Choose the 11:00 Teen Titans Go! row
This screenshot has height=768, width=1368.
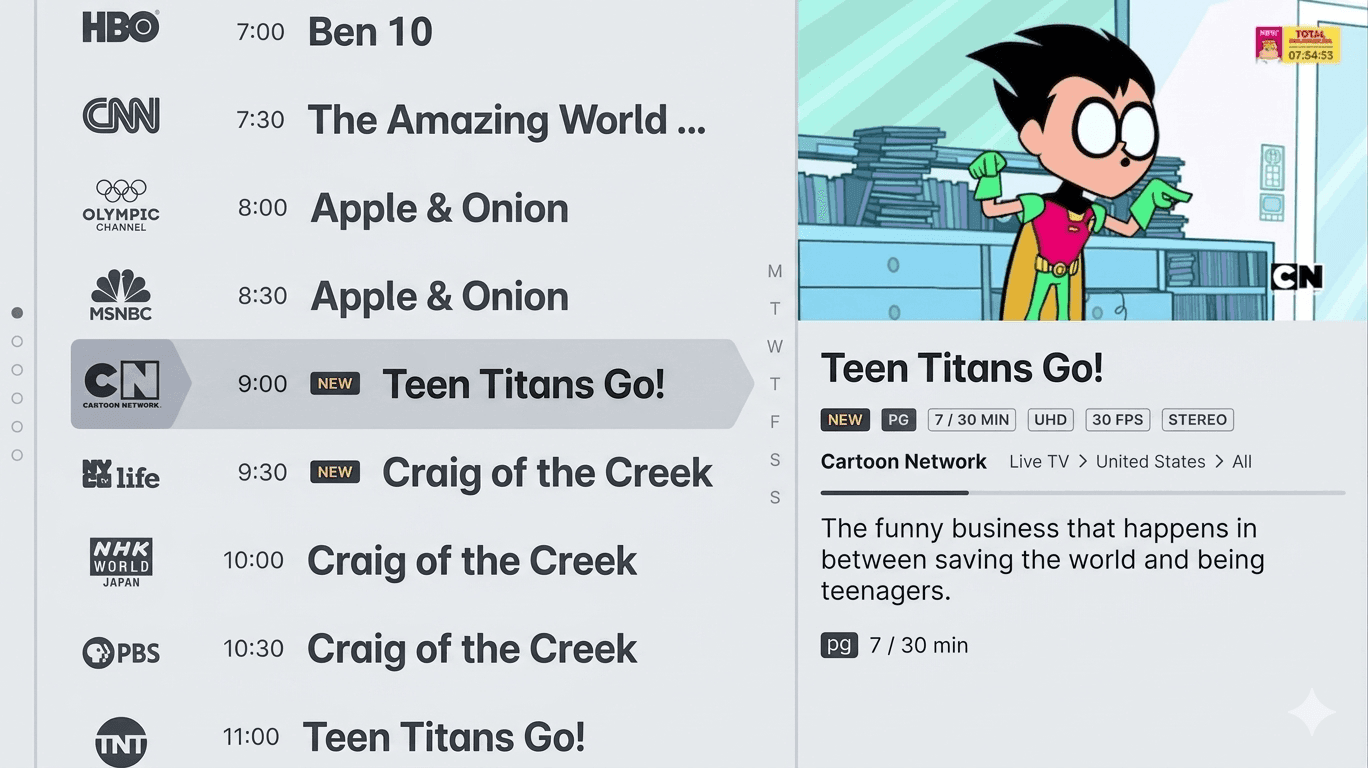click(443, 737)
